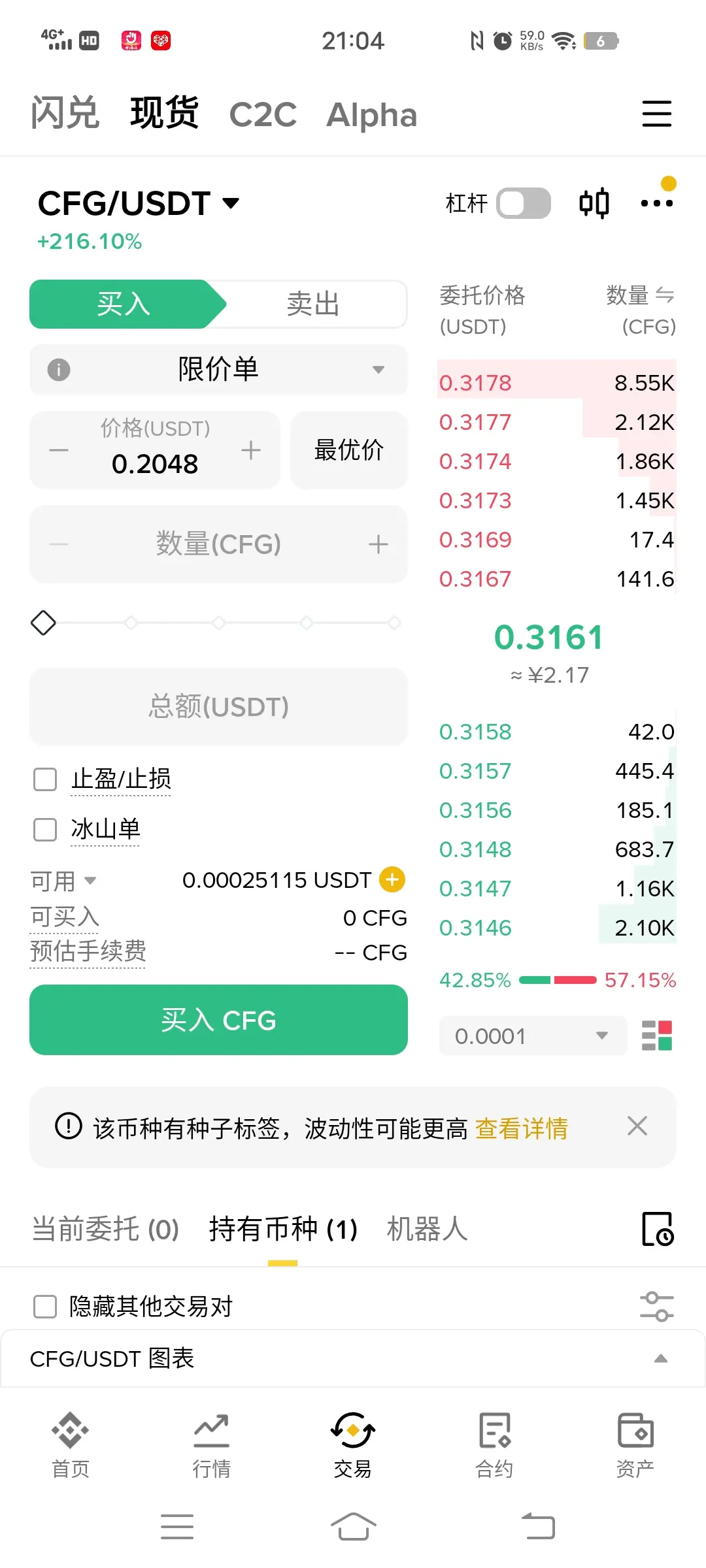Tap the 最优价 best price button

(x=348, y=450)
